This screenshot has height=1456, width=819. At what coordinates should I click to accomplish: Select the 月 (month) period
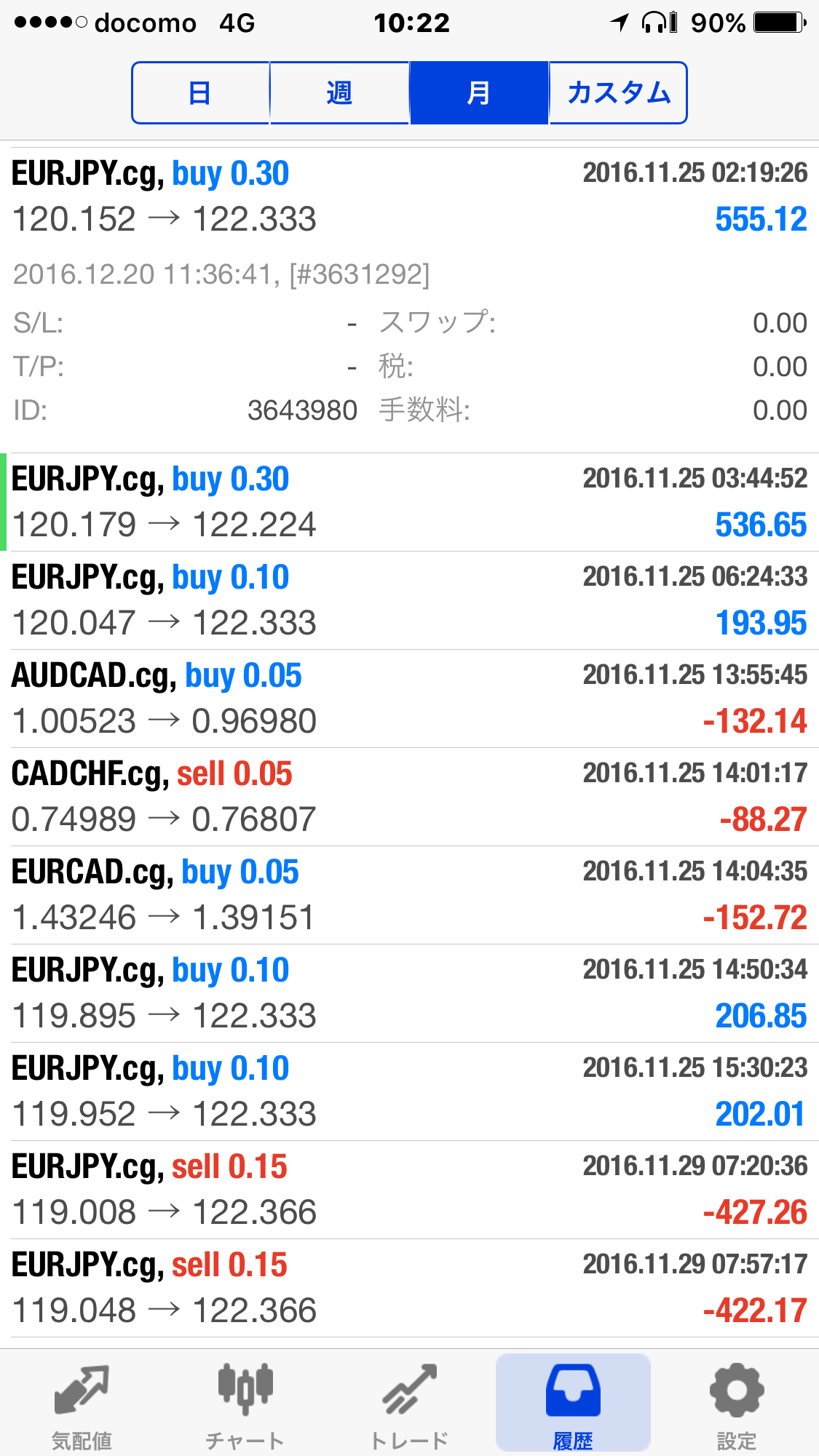pos(479,93)
